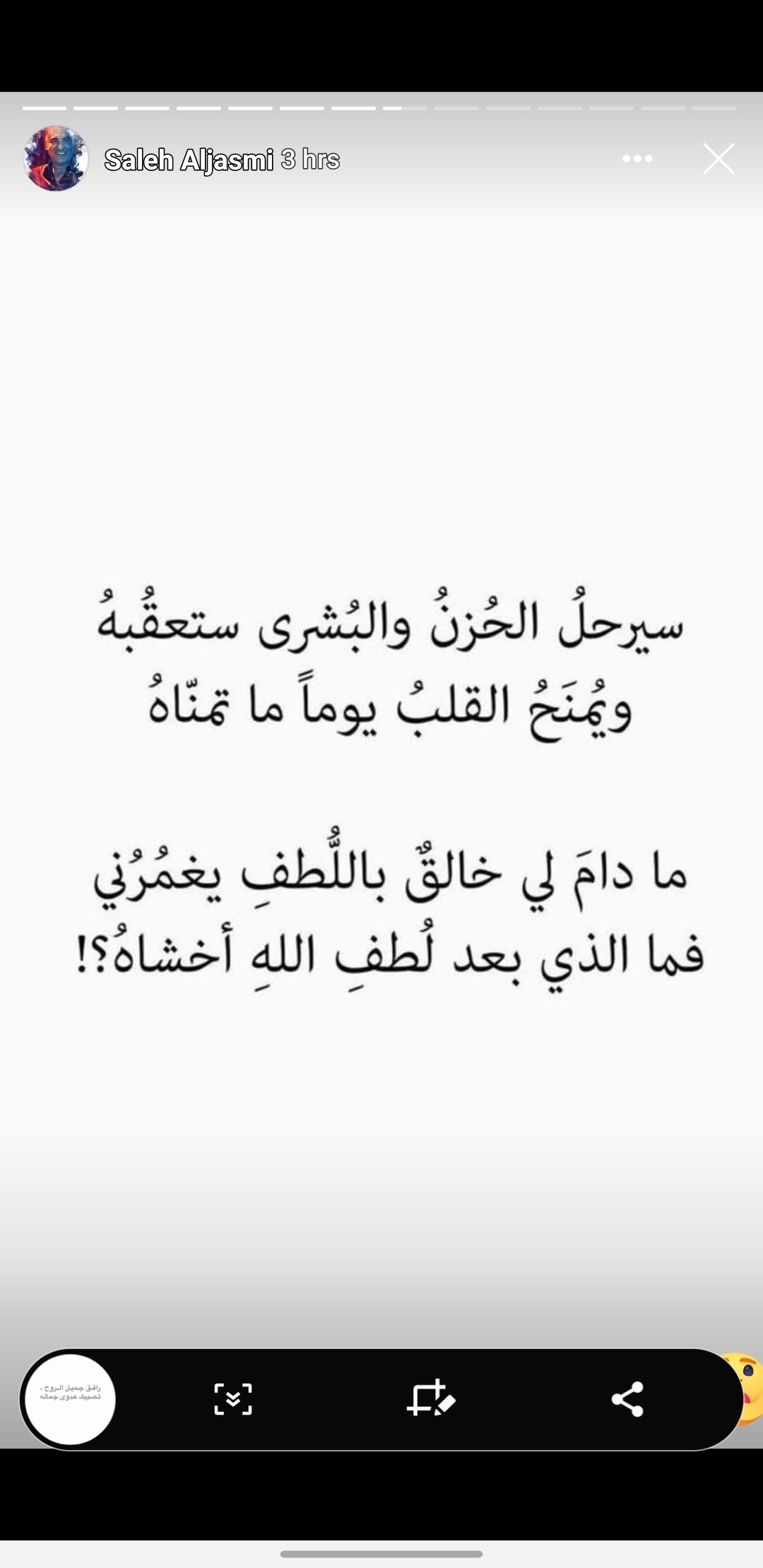
Task: Close the story viewer
Action: click(x=718, y=158)
